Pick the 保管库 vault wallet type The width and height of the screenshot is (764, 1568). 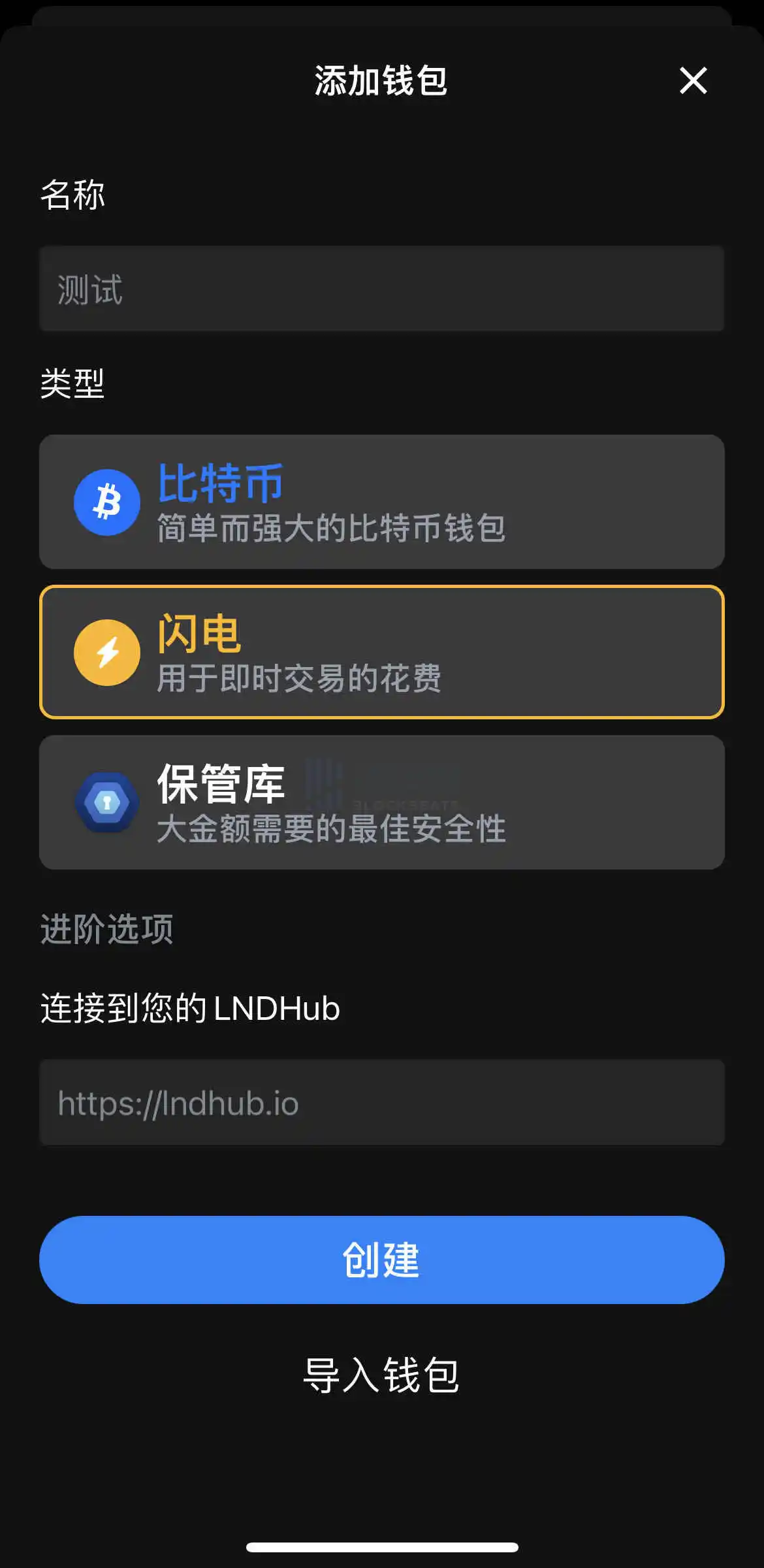[381, 802]
